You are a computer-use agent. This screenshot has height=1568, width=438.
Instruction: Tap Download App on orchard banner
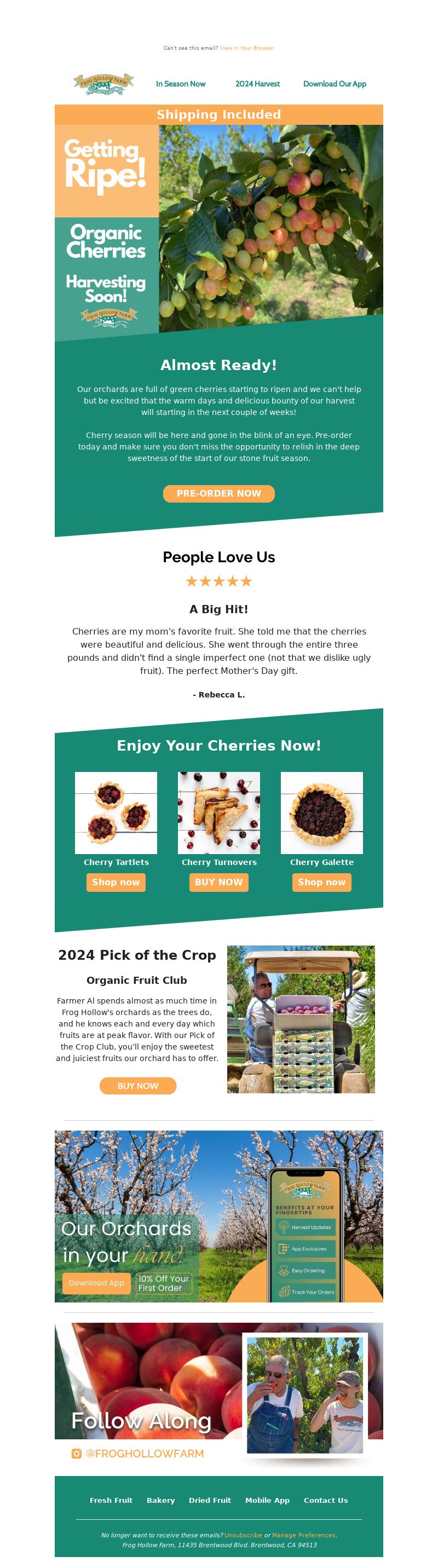click(x=96, y=1283)
